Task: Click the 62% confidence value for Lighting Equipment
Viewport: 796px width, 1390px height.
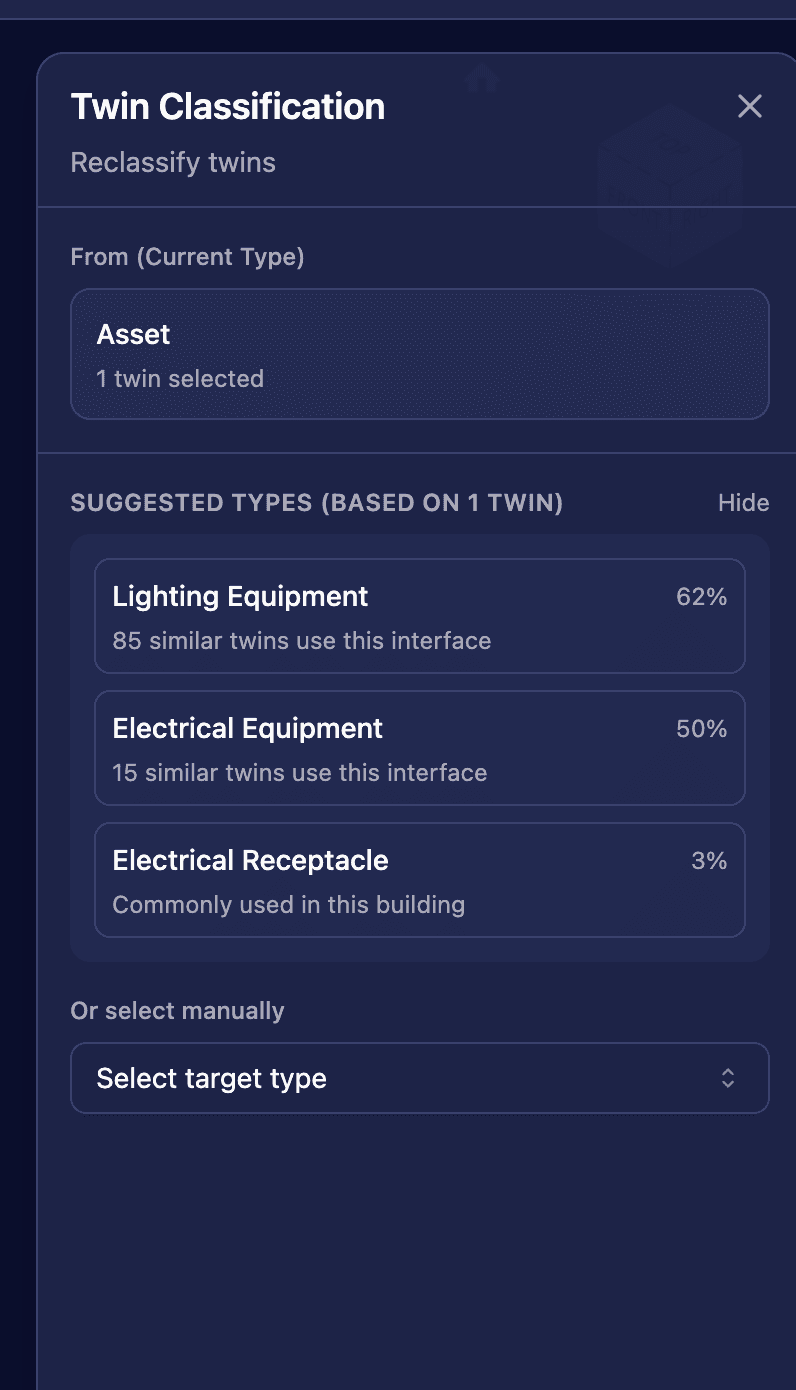Action: 703,596
